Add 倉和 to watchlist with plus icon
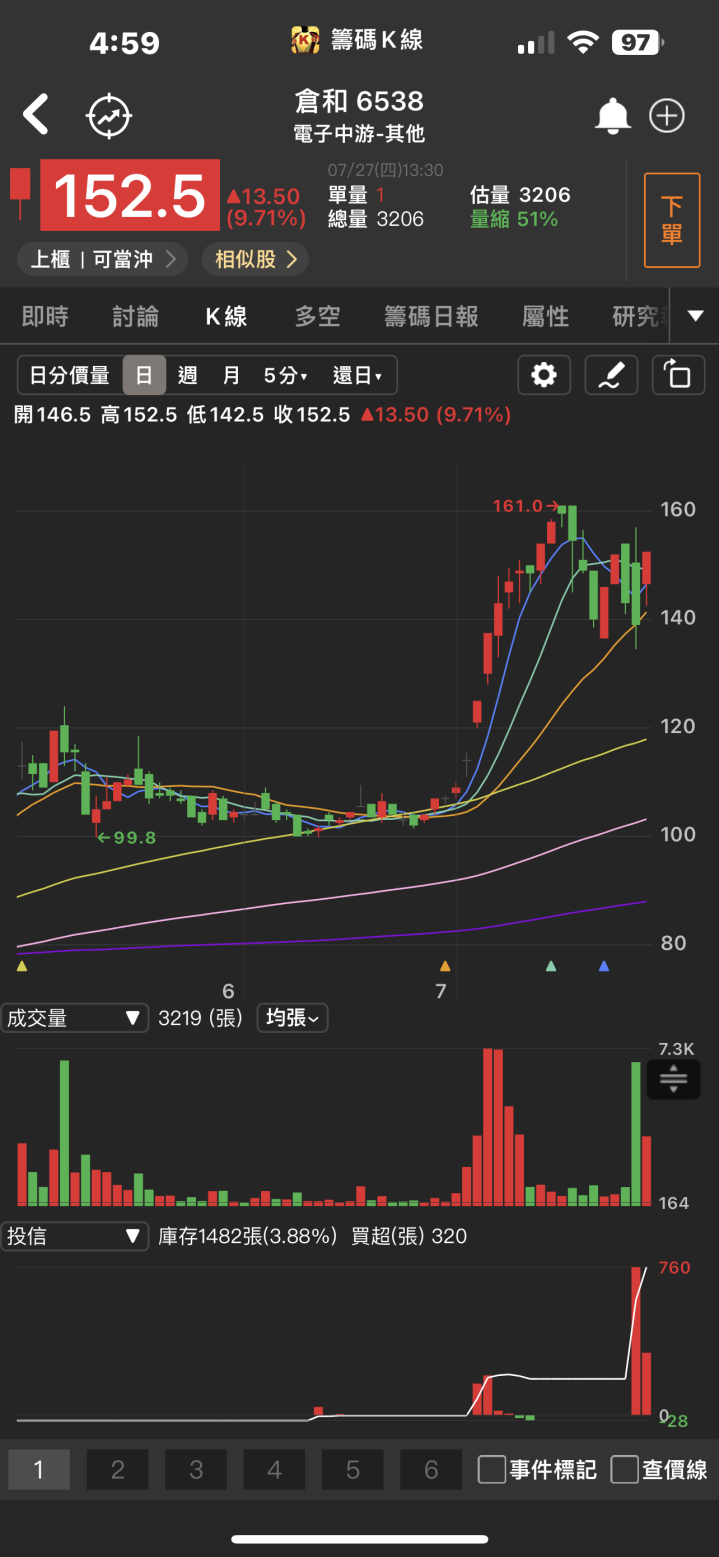The width and height of the screenshot is (719, 1557). (x=667, y=116)
